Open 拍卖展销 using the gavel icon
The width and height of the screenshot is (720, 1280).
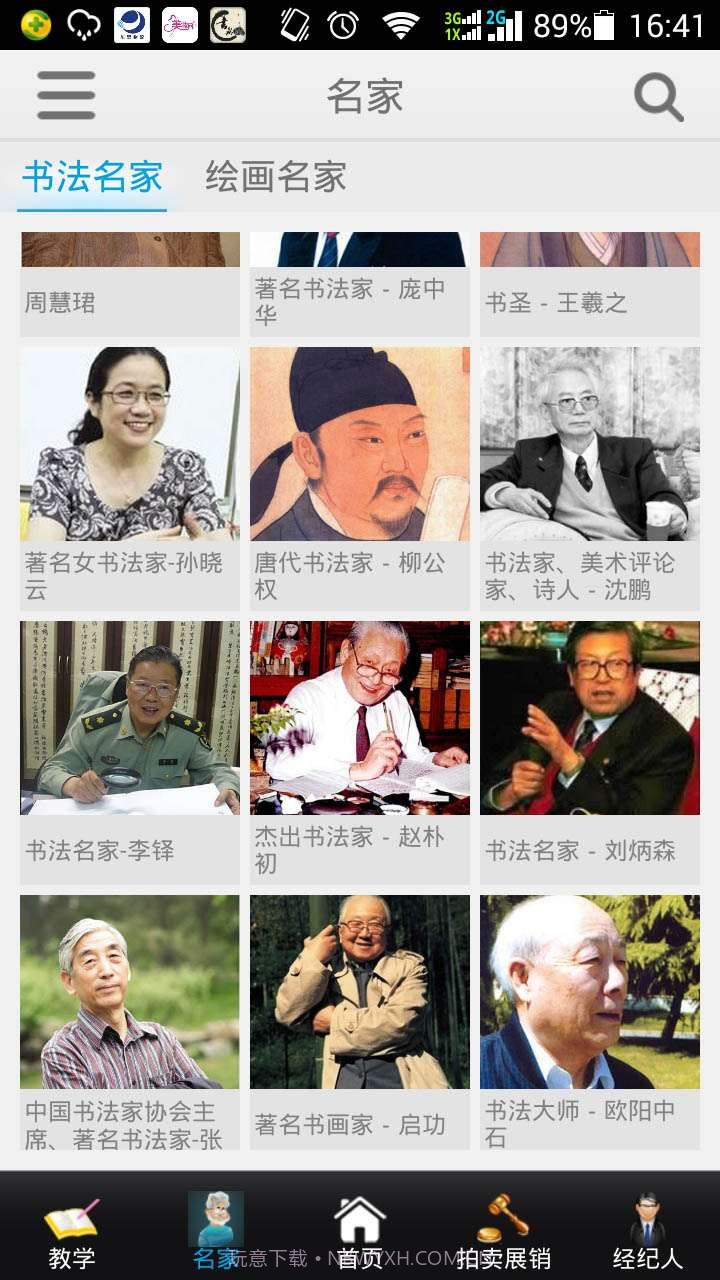point(502,1215)
